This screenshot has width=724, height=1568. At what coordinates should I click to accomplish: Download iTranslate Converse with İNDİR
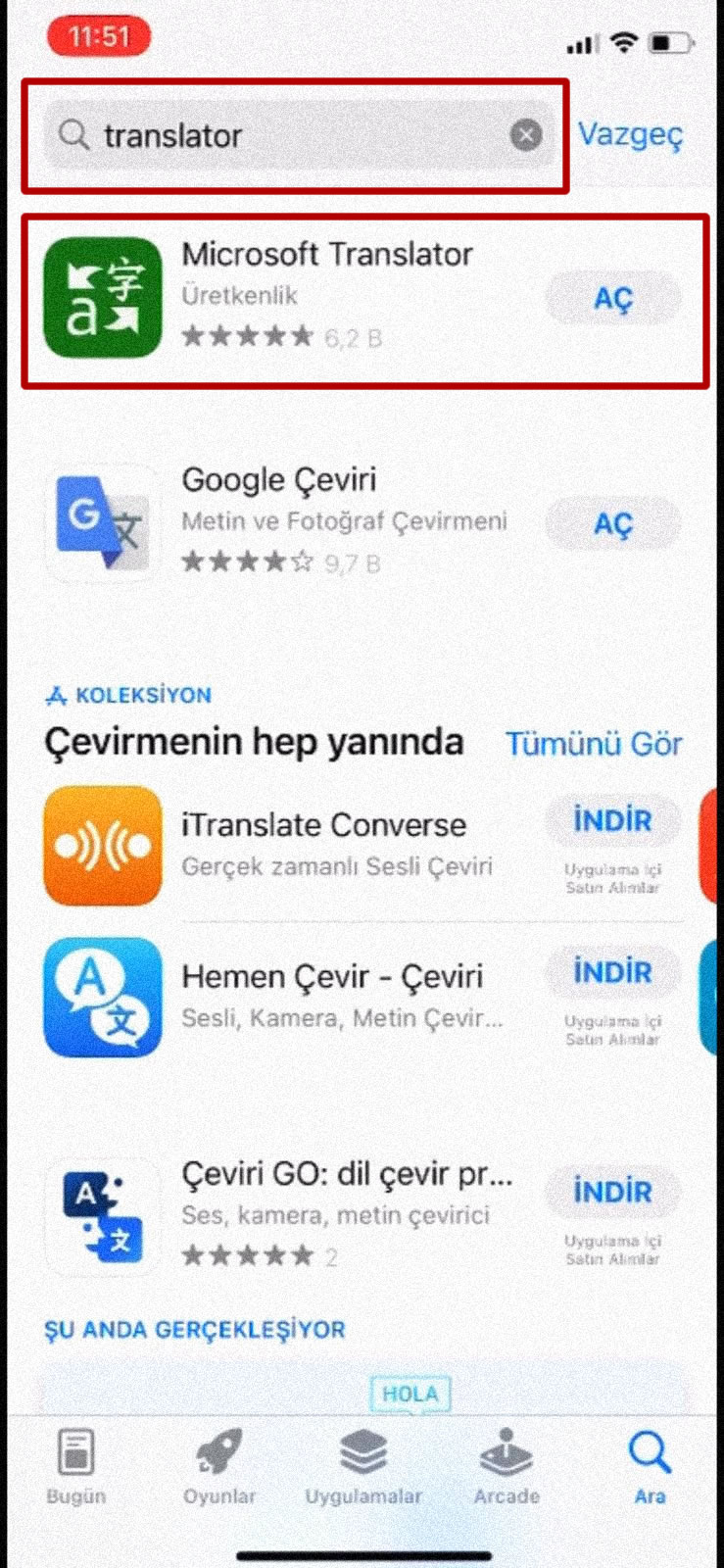click(x=612, y=820)
